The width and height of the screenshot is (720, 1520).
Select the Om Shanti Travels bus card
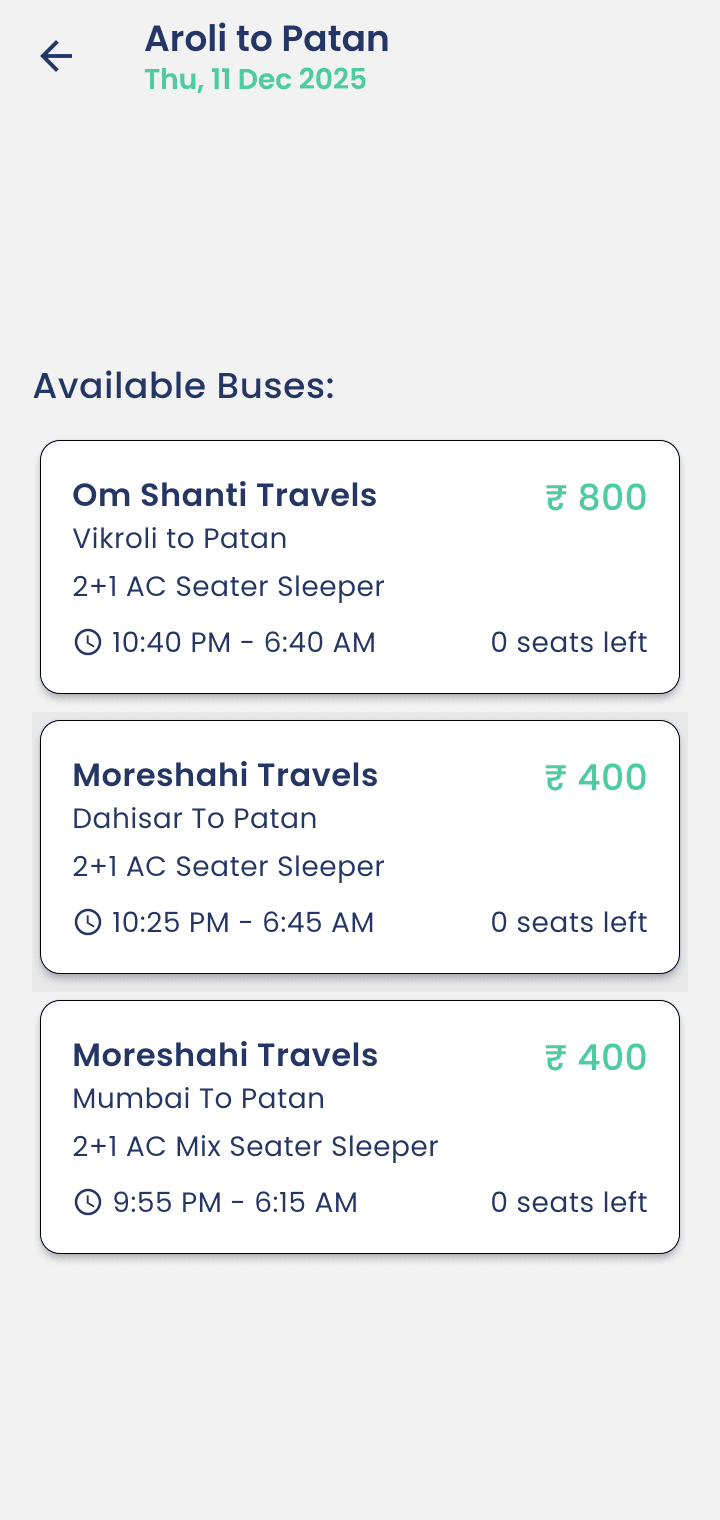(x=360, y=565)
